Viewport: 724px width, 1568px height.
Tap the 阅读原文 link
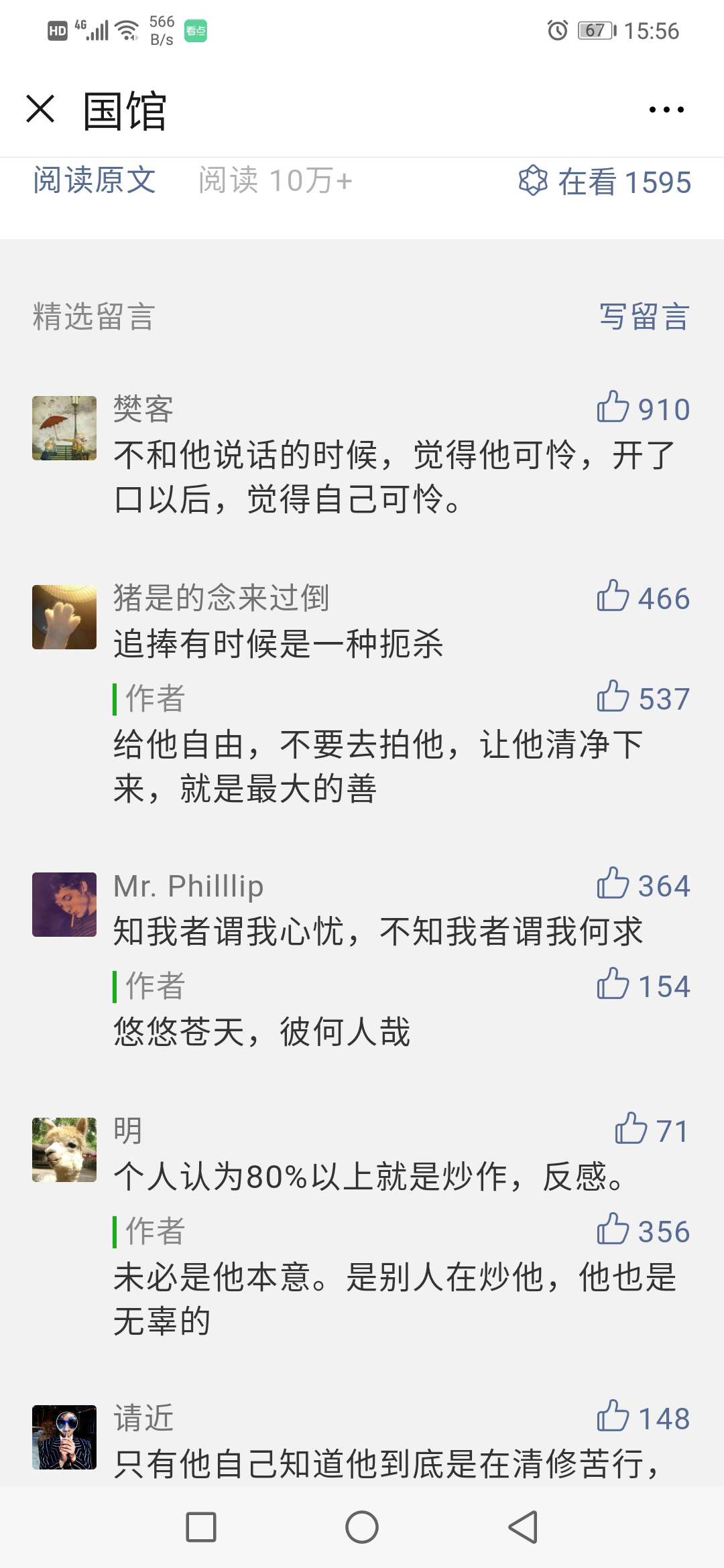(x=94, y=181)
